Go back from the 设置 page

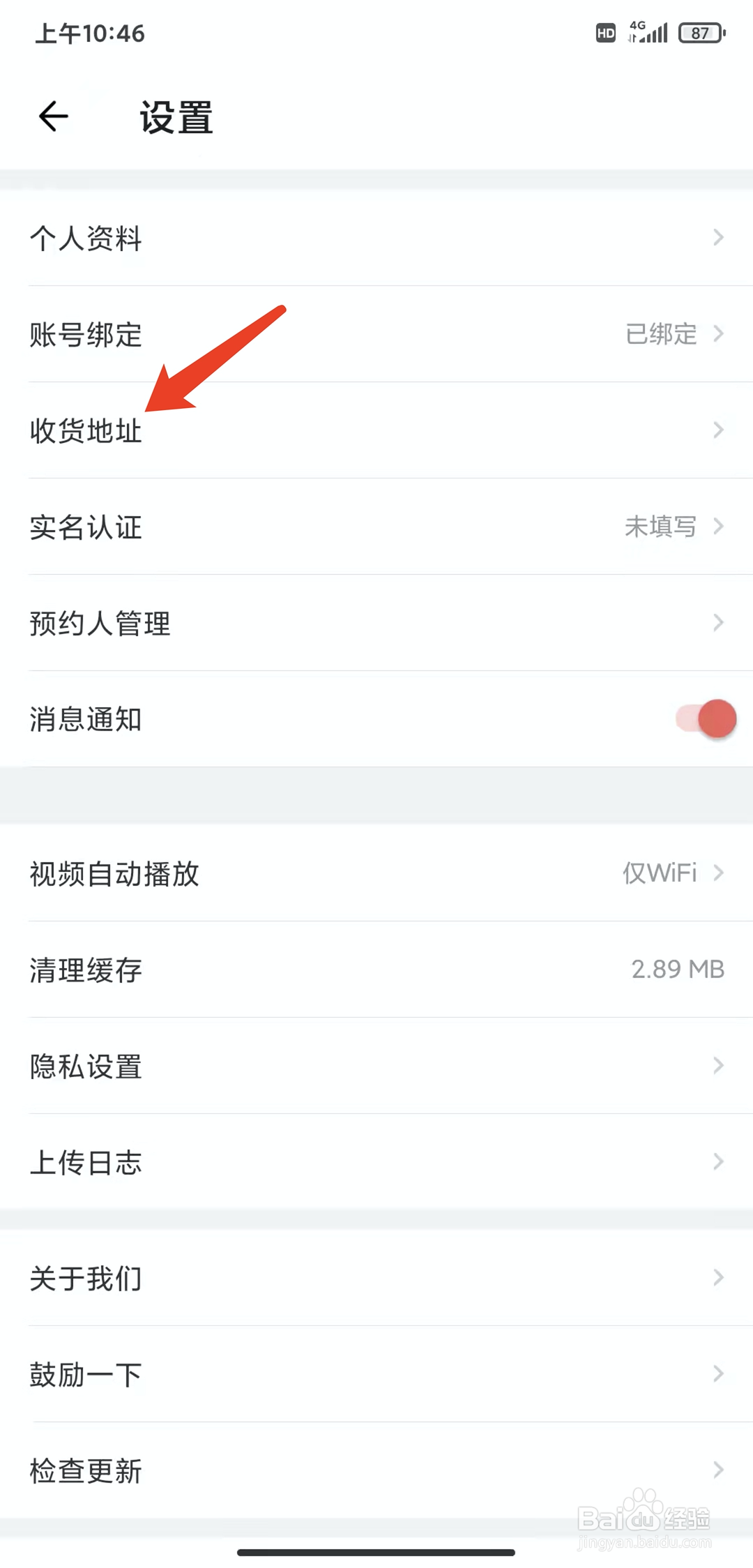(54, 116)
